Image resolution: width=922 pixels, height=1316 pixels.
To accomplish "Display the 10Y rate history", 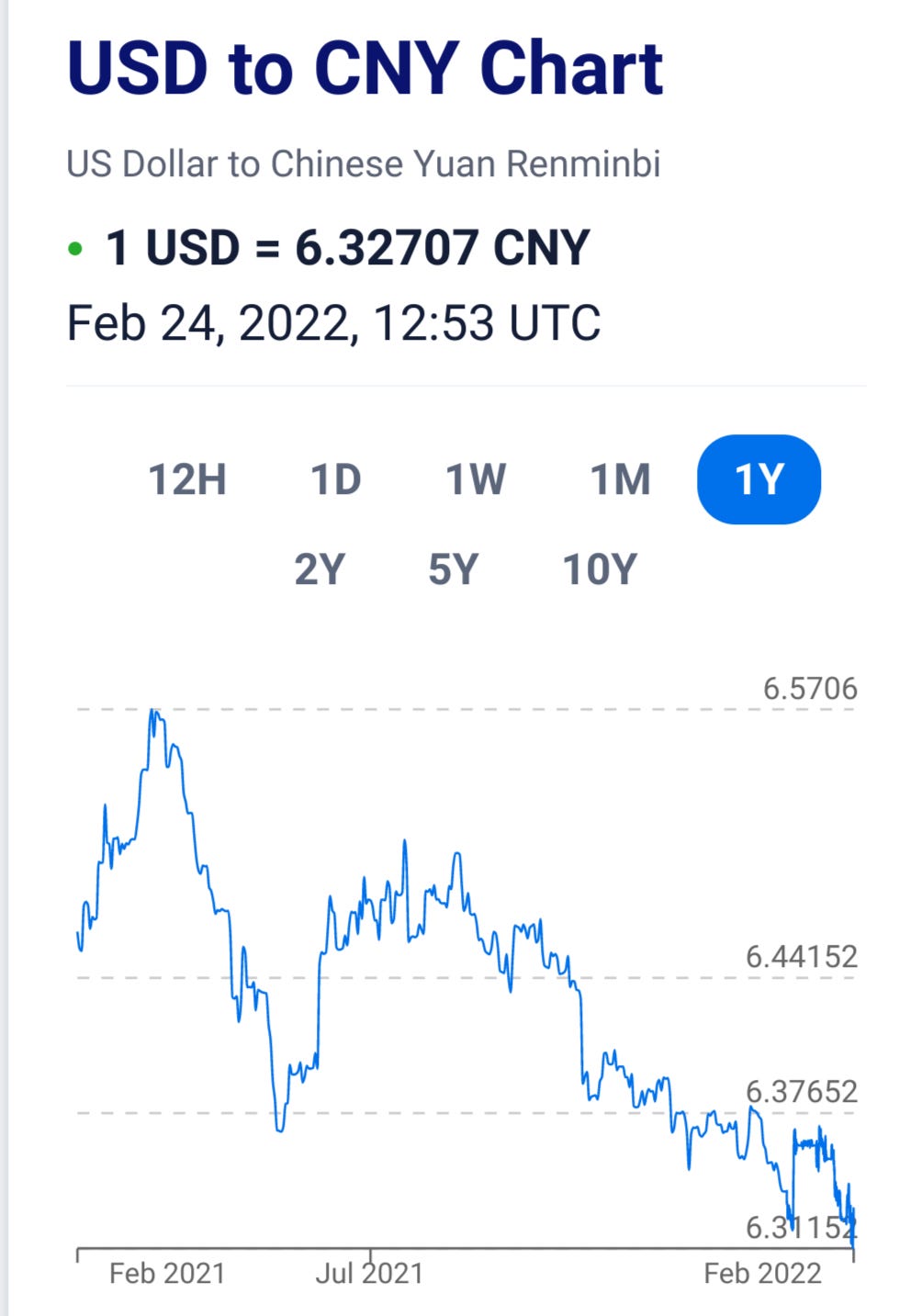I will (599, 569).
